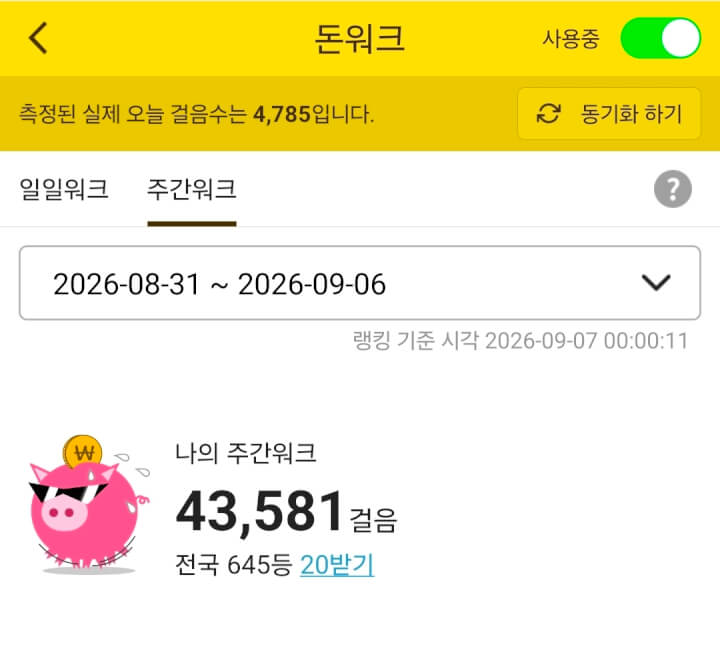Turn off the 사용중 switch

(660, 38)
